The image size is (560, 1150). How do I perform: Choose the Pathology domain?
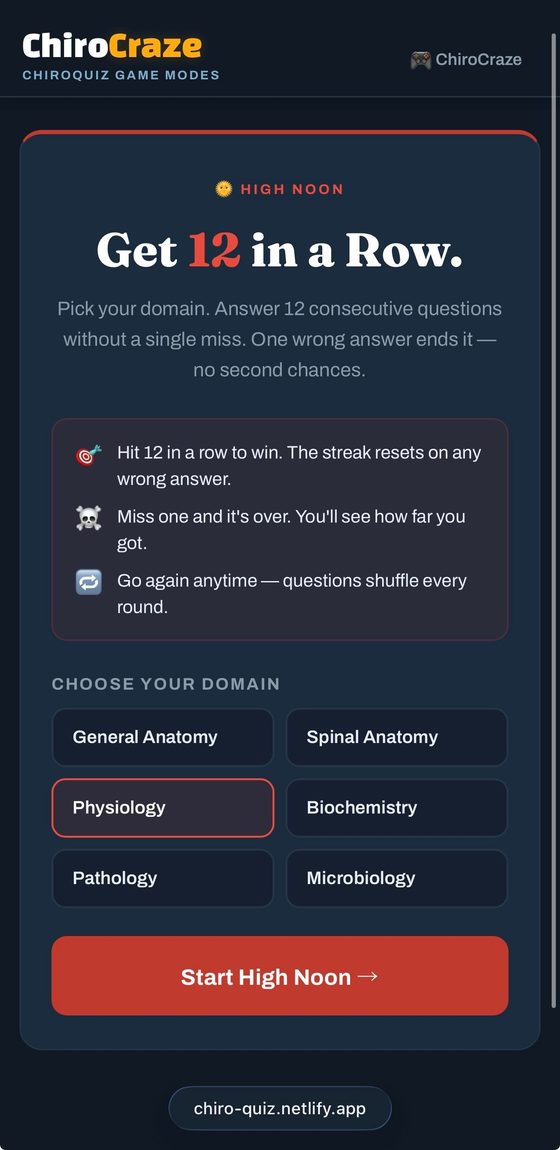pyautogui.click(x=163, y=878)
